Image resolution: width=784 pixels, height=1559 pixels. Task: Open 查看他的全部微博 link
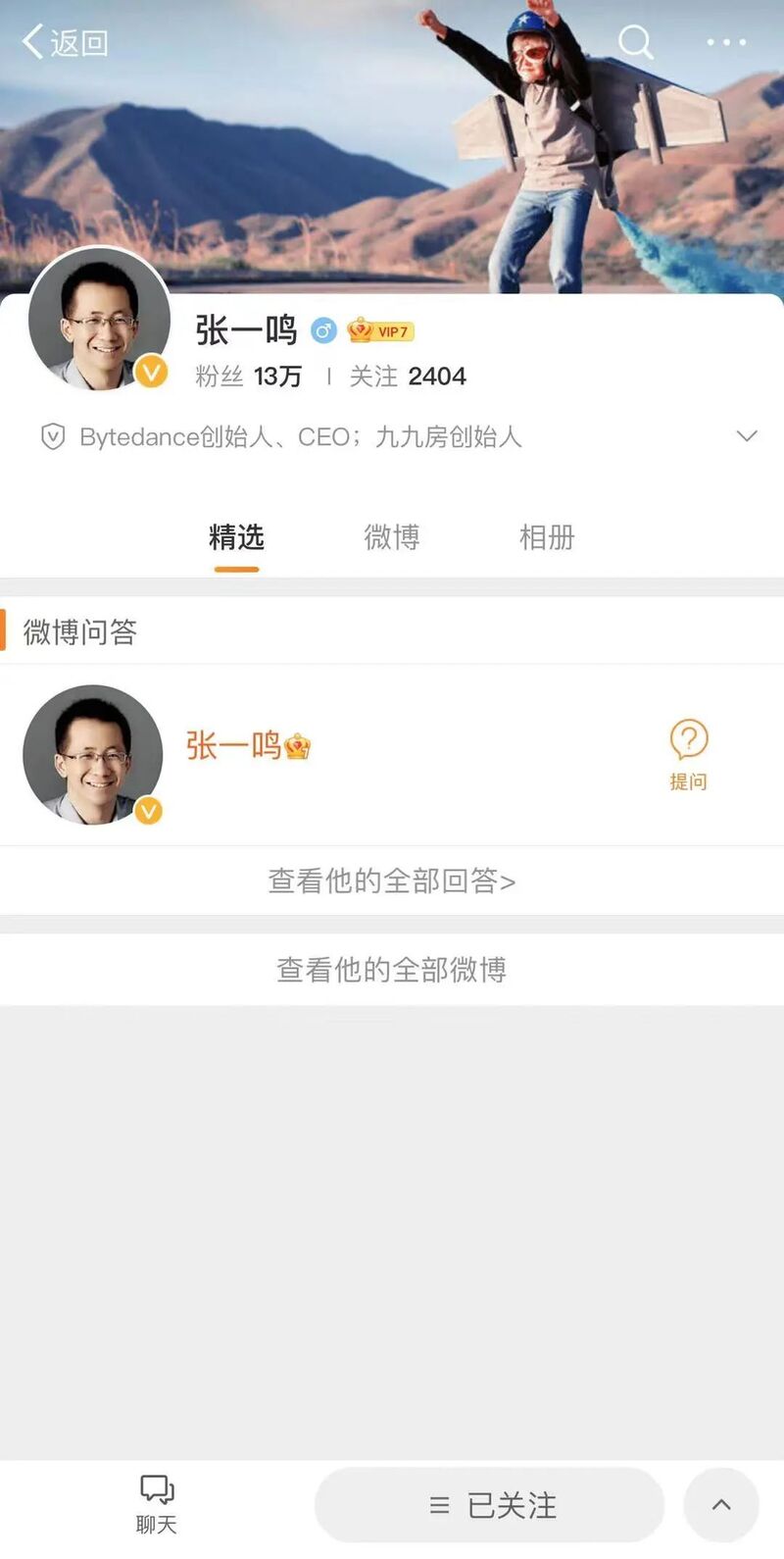coord(391,970)
